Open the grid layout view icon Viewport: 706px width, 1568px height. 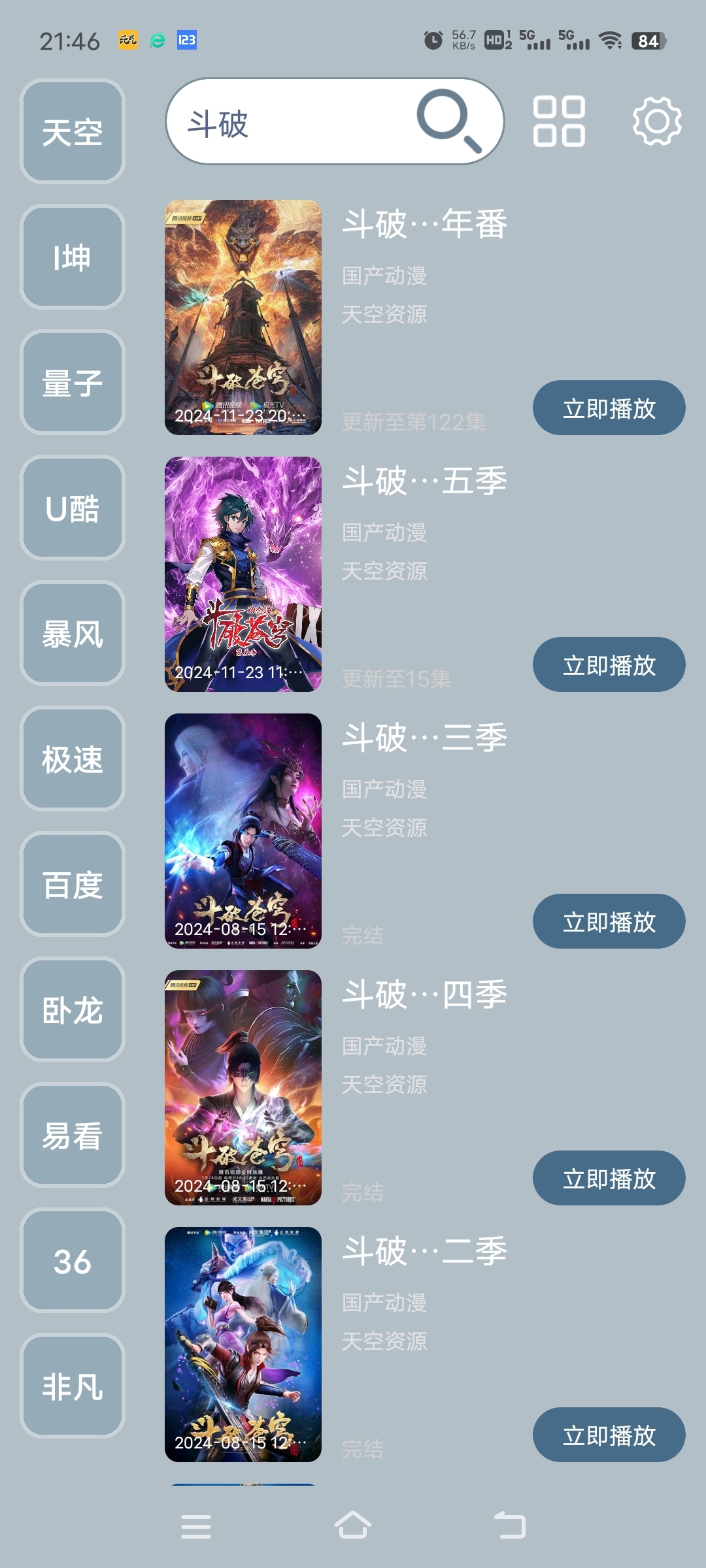coord(559,122)
